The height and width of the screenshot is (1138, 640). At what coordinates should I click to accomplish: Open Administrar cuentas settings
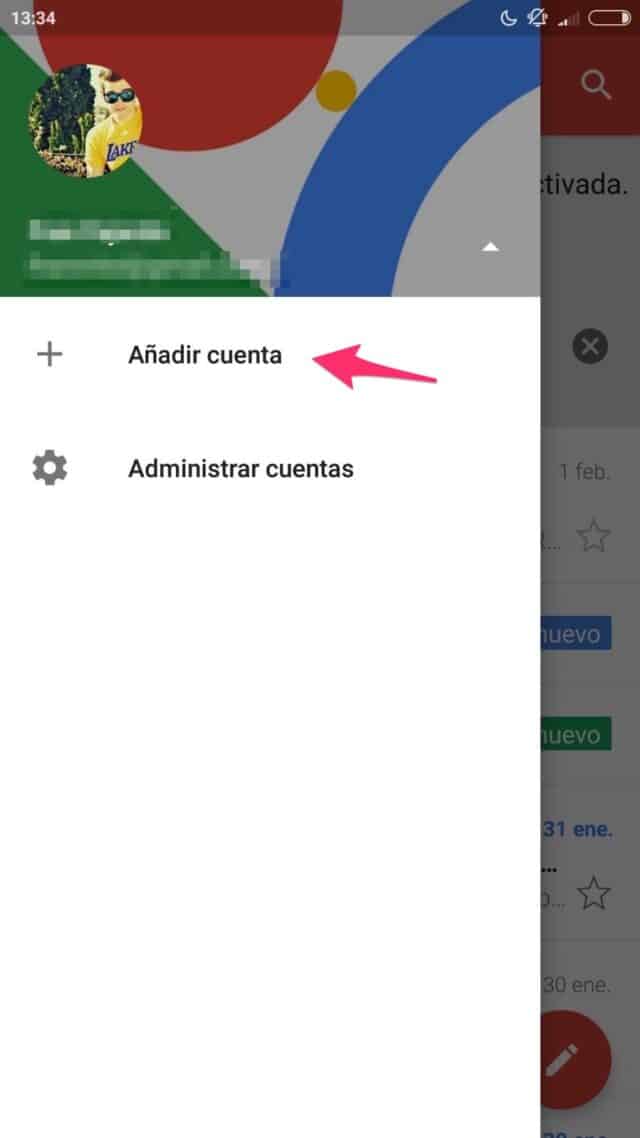pos(270,468)
